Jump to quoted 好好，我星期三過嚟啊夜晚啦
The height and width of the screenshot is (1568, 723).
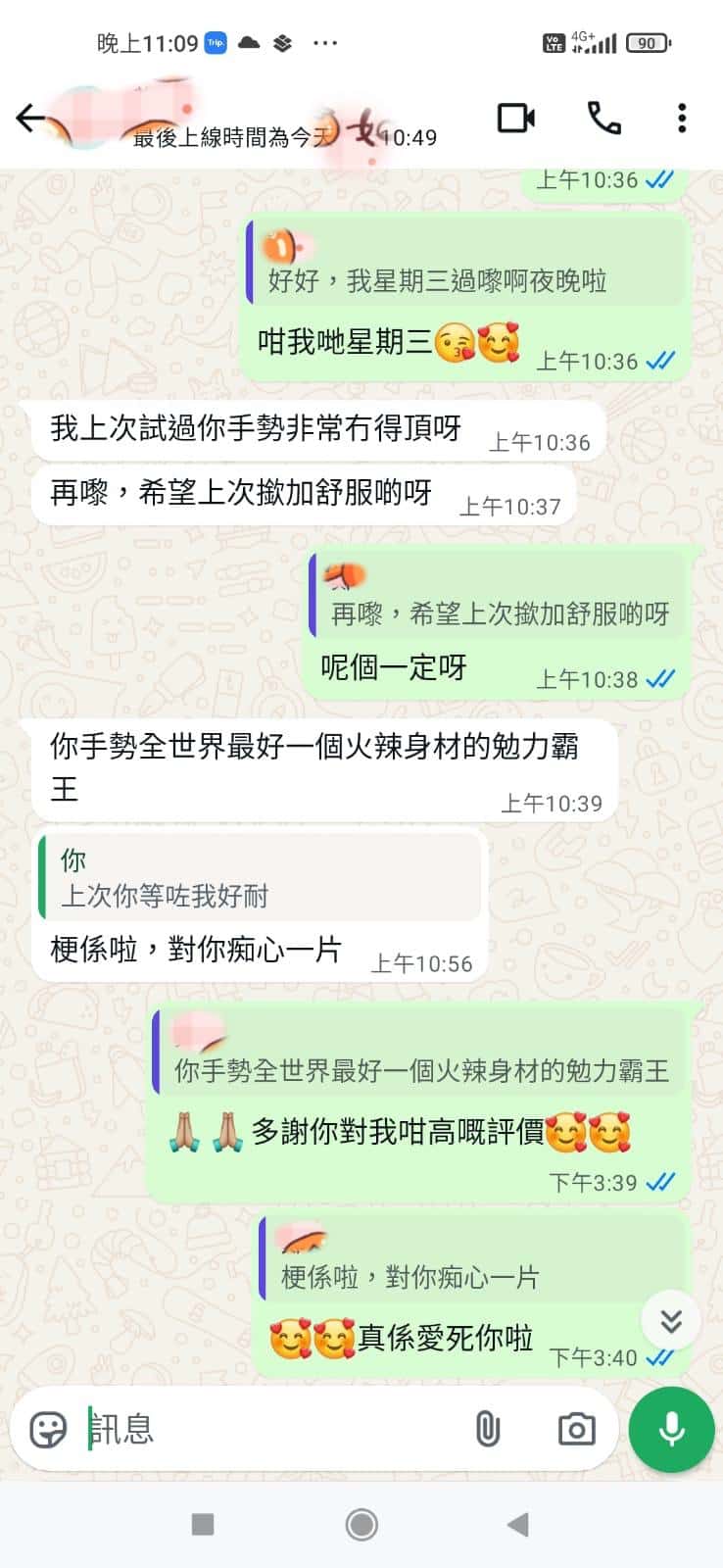[x=465, y=265]
